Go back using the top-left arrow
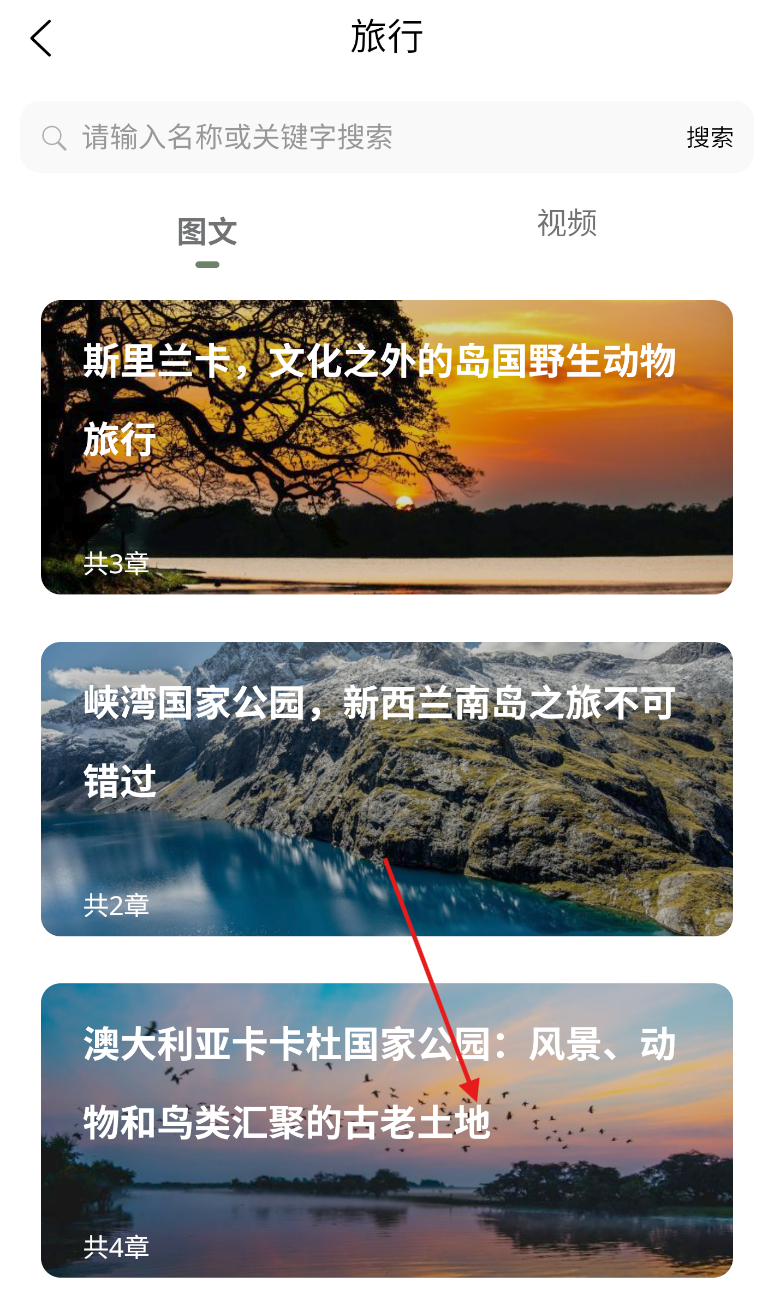The image size is (769, 1309). click(x=41, y=39)
